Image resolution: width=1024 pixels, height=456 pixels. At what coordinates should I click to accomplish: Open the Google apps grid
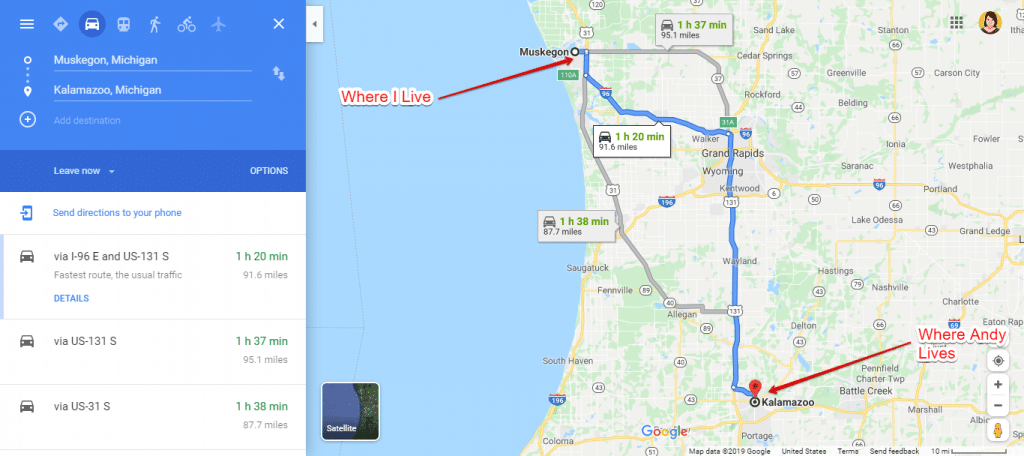pos(957,22)
